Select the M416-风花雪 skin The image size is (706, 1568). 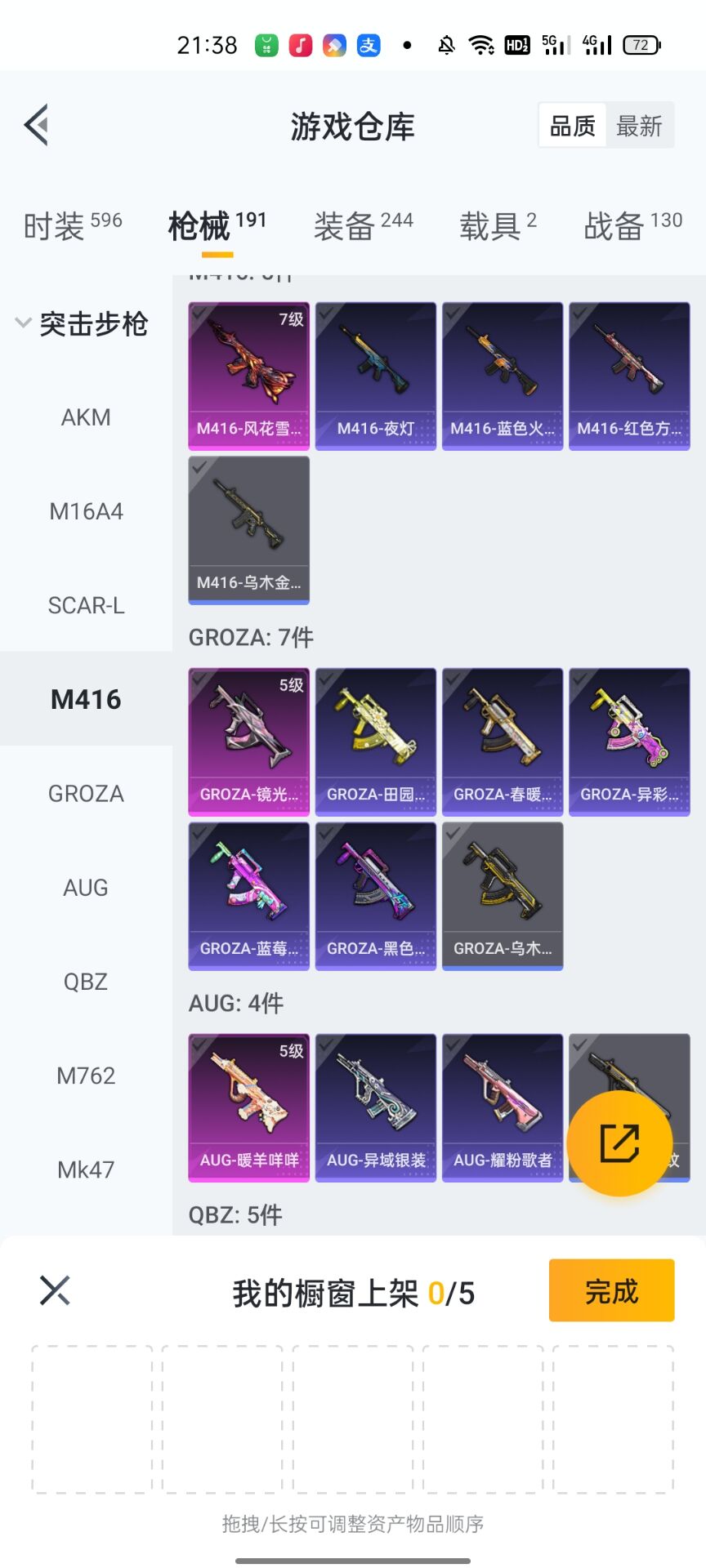click(x=249, y=376)
